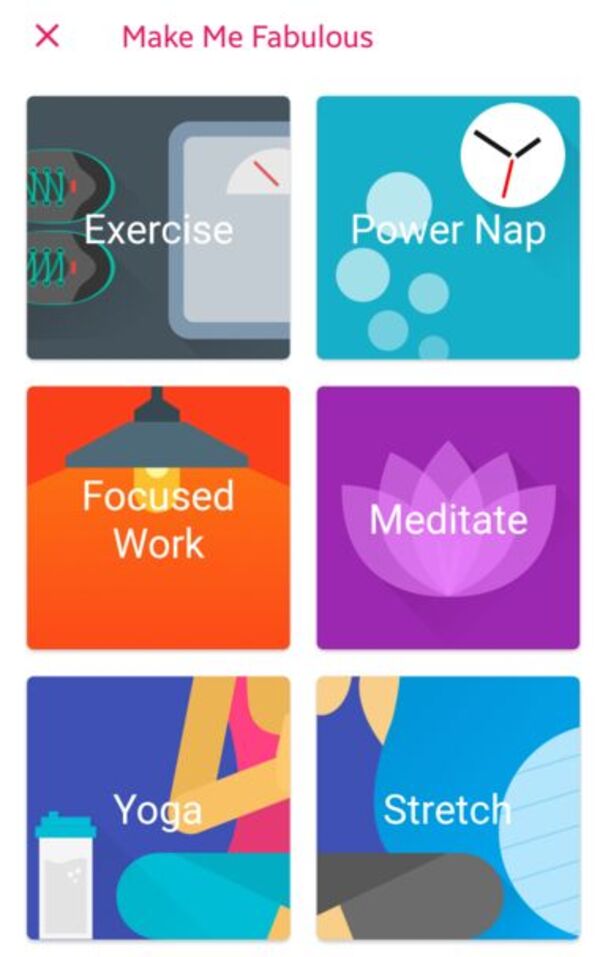
Task: Open the Exercise tile
Action: tap(158, 228)
